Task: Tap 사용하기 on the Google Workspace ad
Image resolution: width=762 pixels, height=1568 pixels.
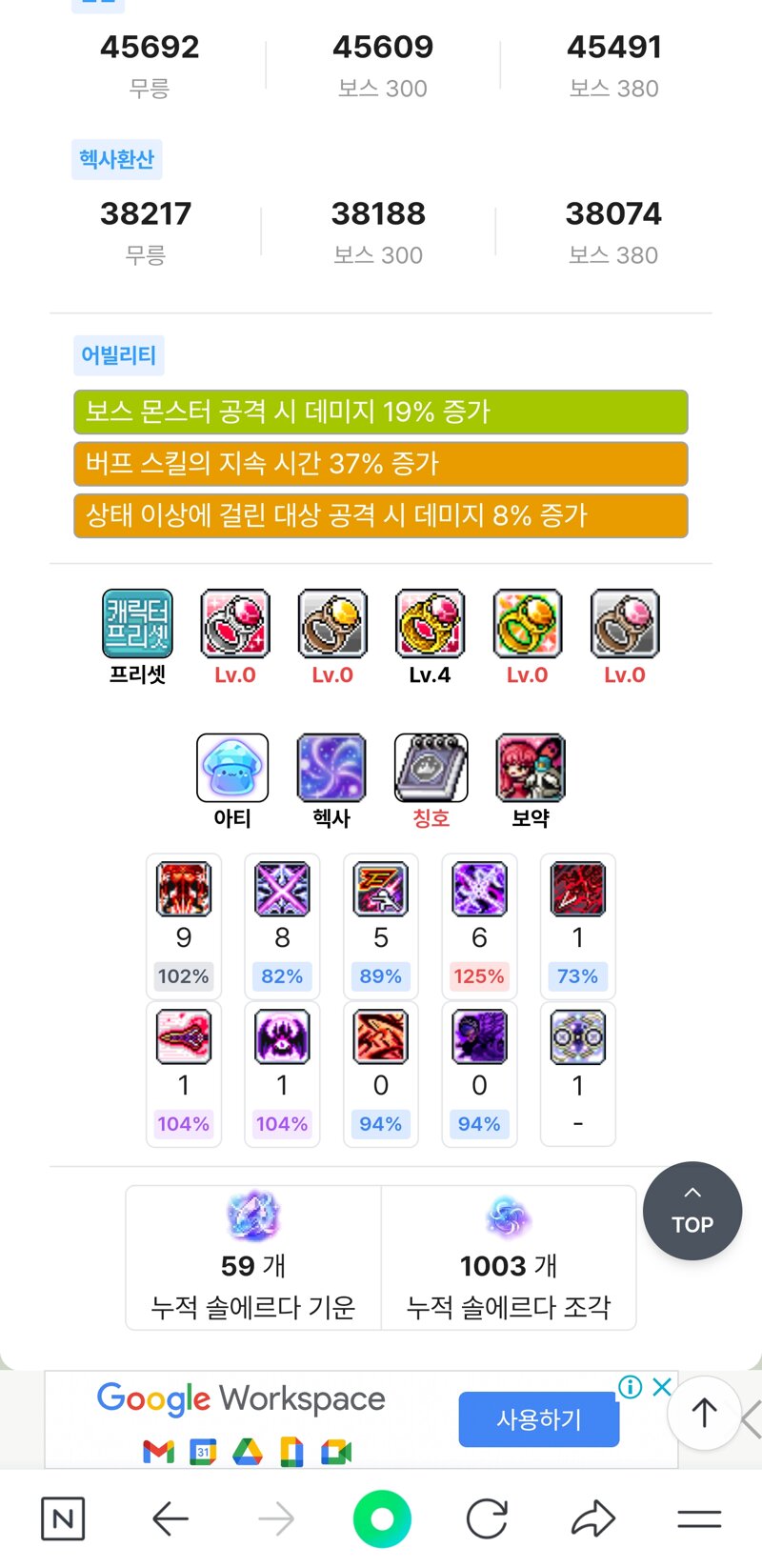Action: point(539,1419)
